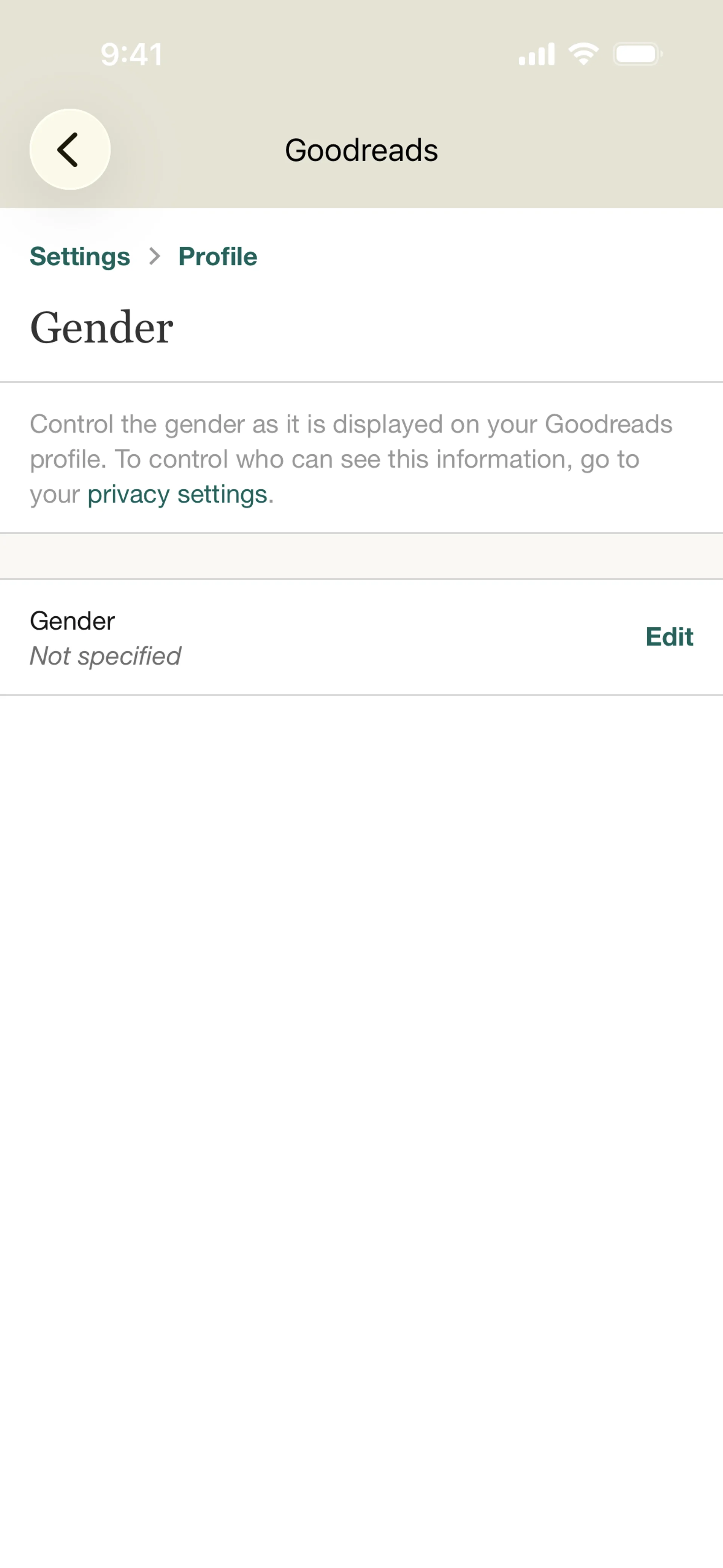Open the Settings breadcrumb link
The height and width of the screenshot is (1568, 723).
click(80, 256)
